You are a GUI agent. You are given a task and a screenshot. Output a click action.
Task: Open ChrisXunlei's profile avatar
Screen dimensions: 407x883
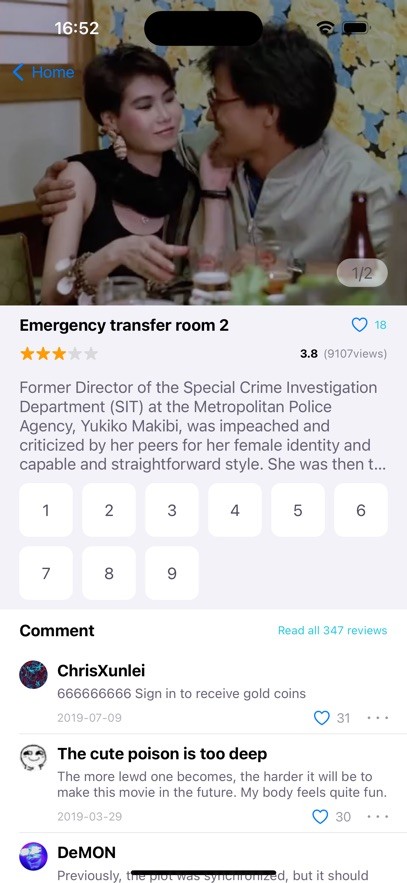[x=33, y=675]
